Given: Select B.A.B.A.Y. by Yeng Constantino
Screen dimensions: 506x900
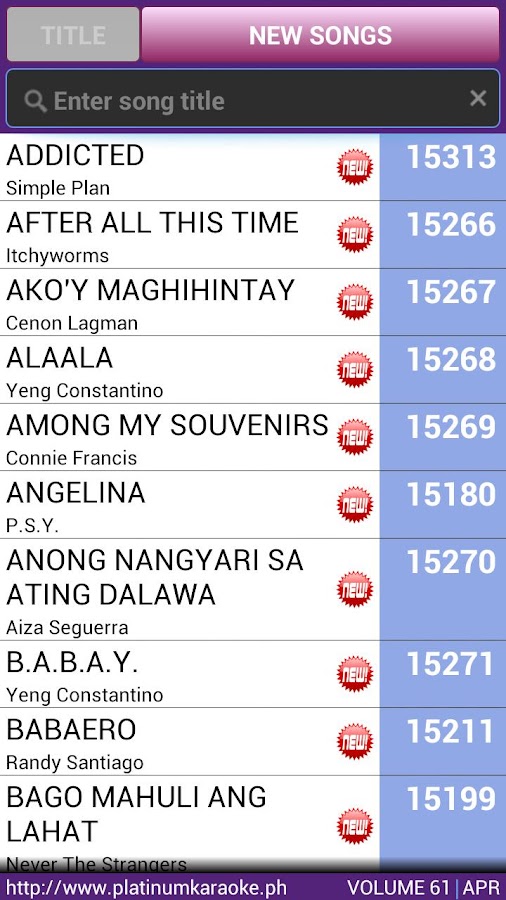Looking at the screenshot, I should coord(253,674).
